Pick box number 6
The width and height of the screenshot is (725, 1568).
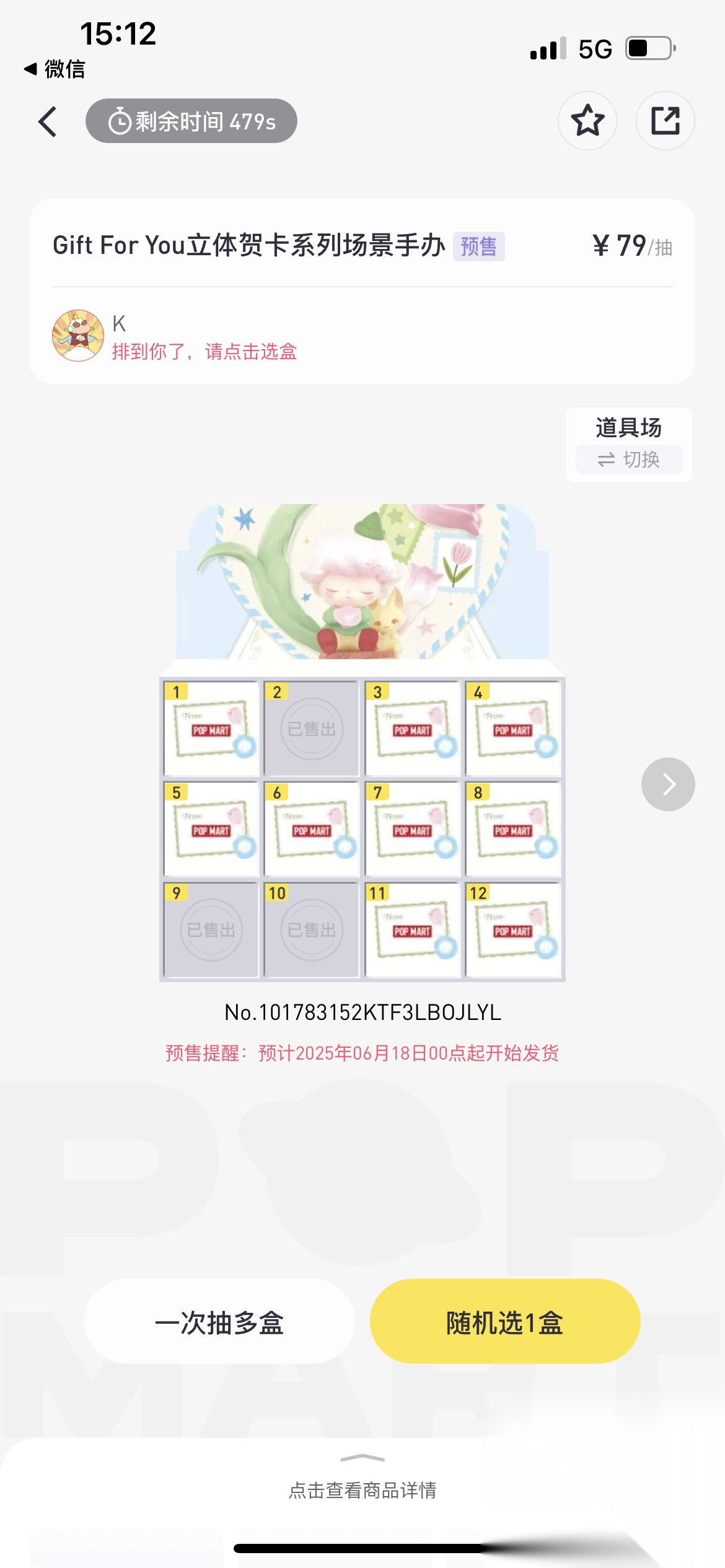click(x=312, y=829)
